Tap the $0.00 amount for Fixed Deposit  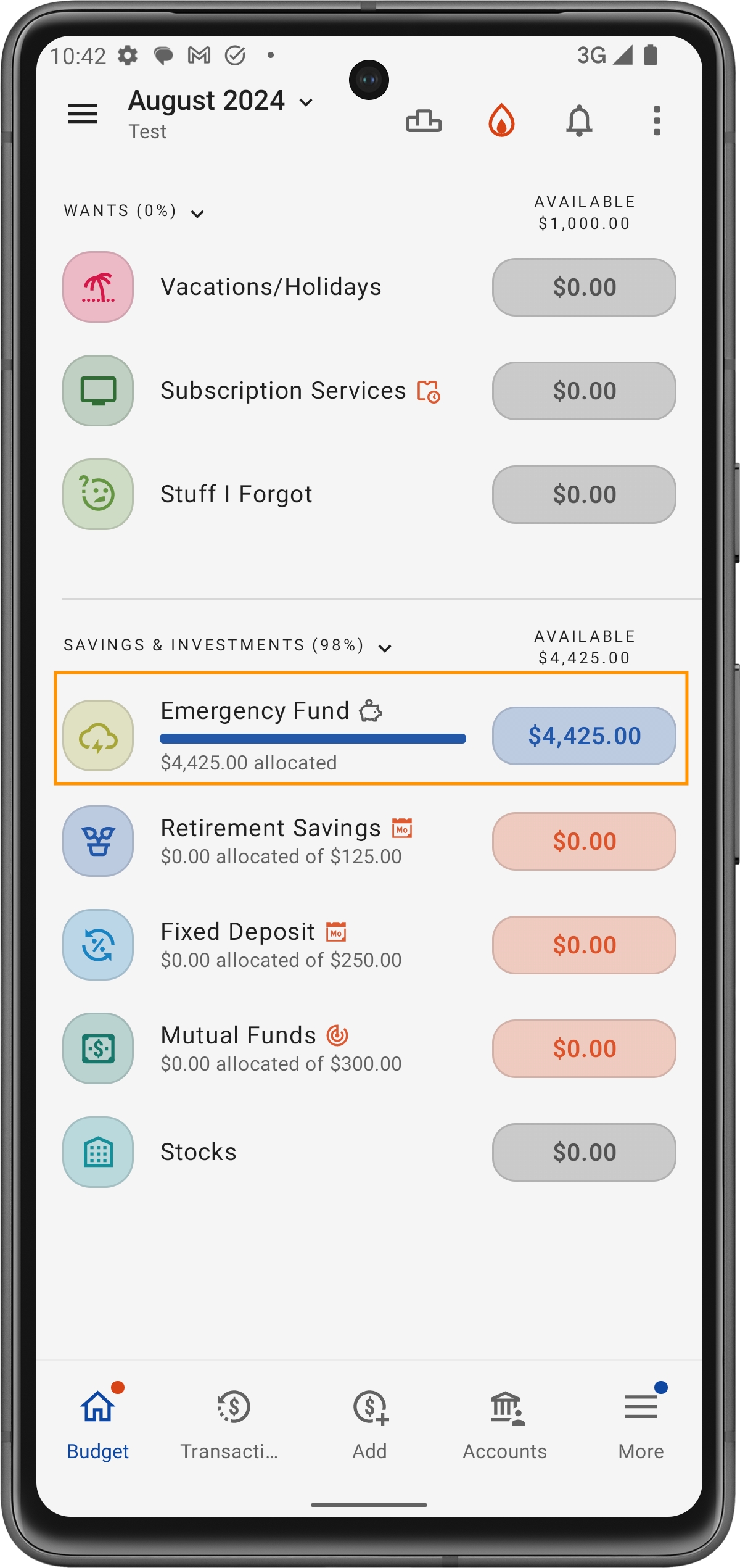(x=583, y=945)
